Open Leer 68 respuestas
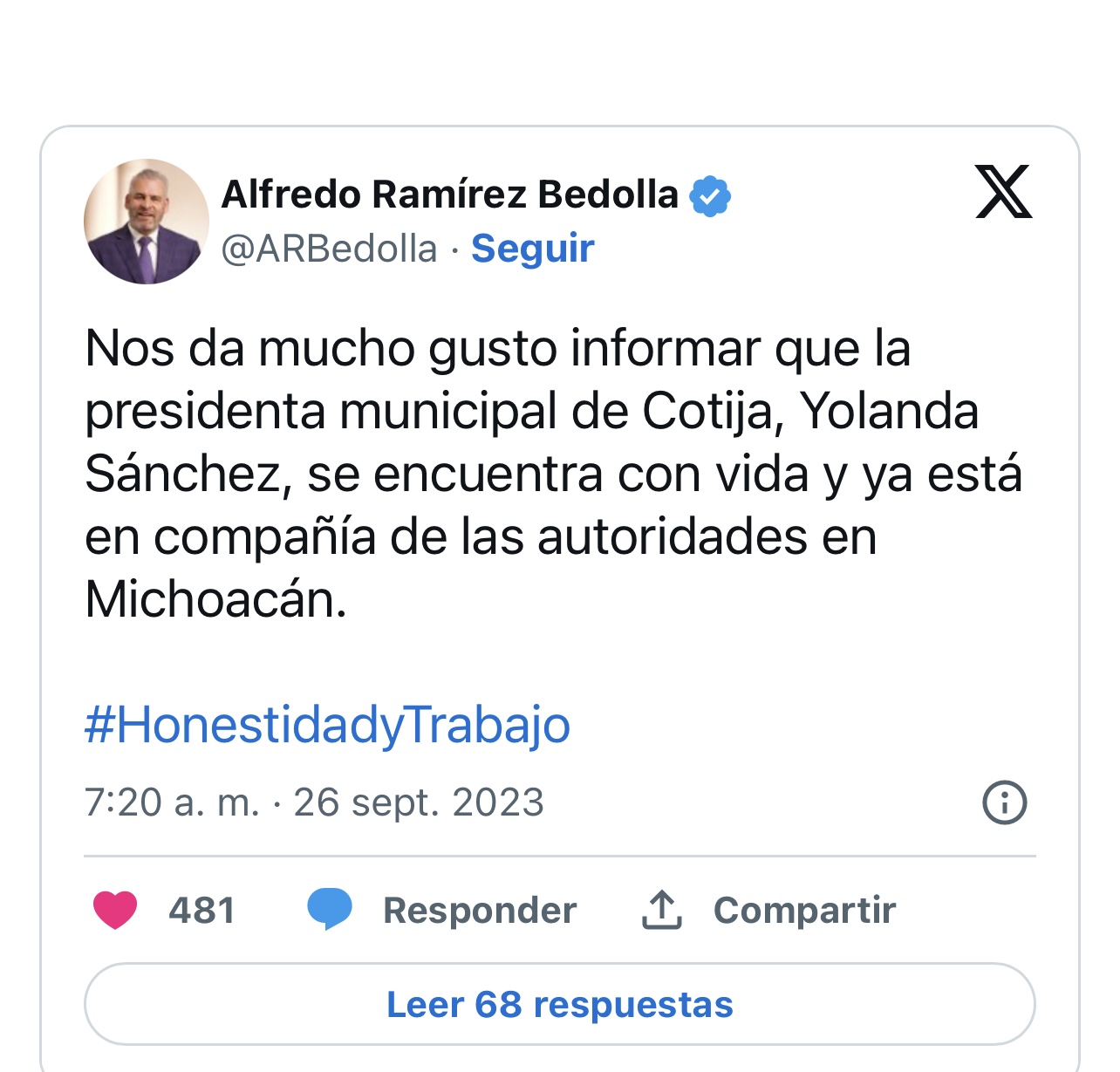1120x1072 pixels. 559,1005
